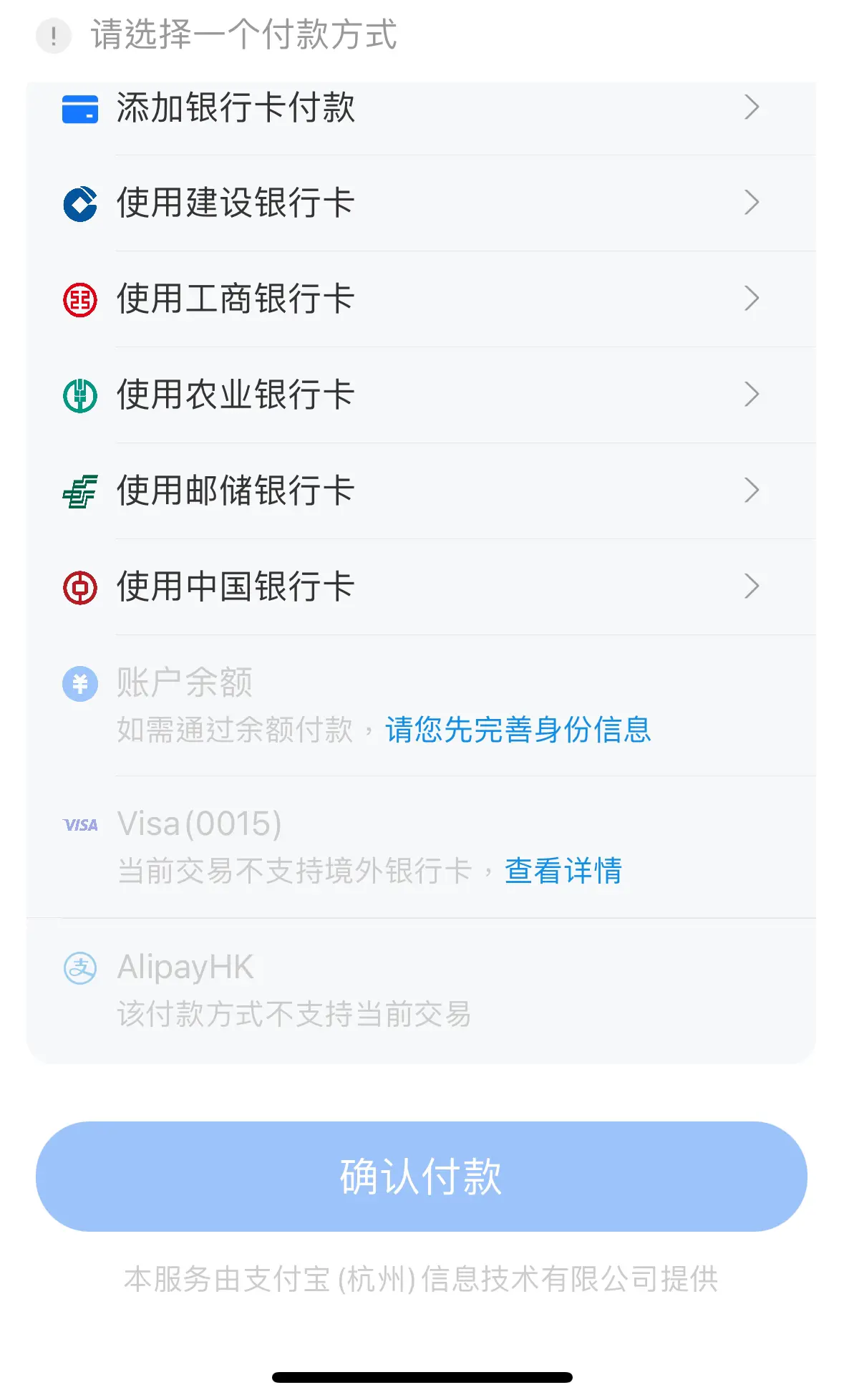Image resolution: width=844 pixels, height=1400 pixels.
Task: Tap 使用中国银行卡 row
Action: 421,587
